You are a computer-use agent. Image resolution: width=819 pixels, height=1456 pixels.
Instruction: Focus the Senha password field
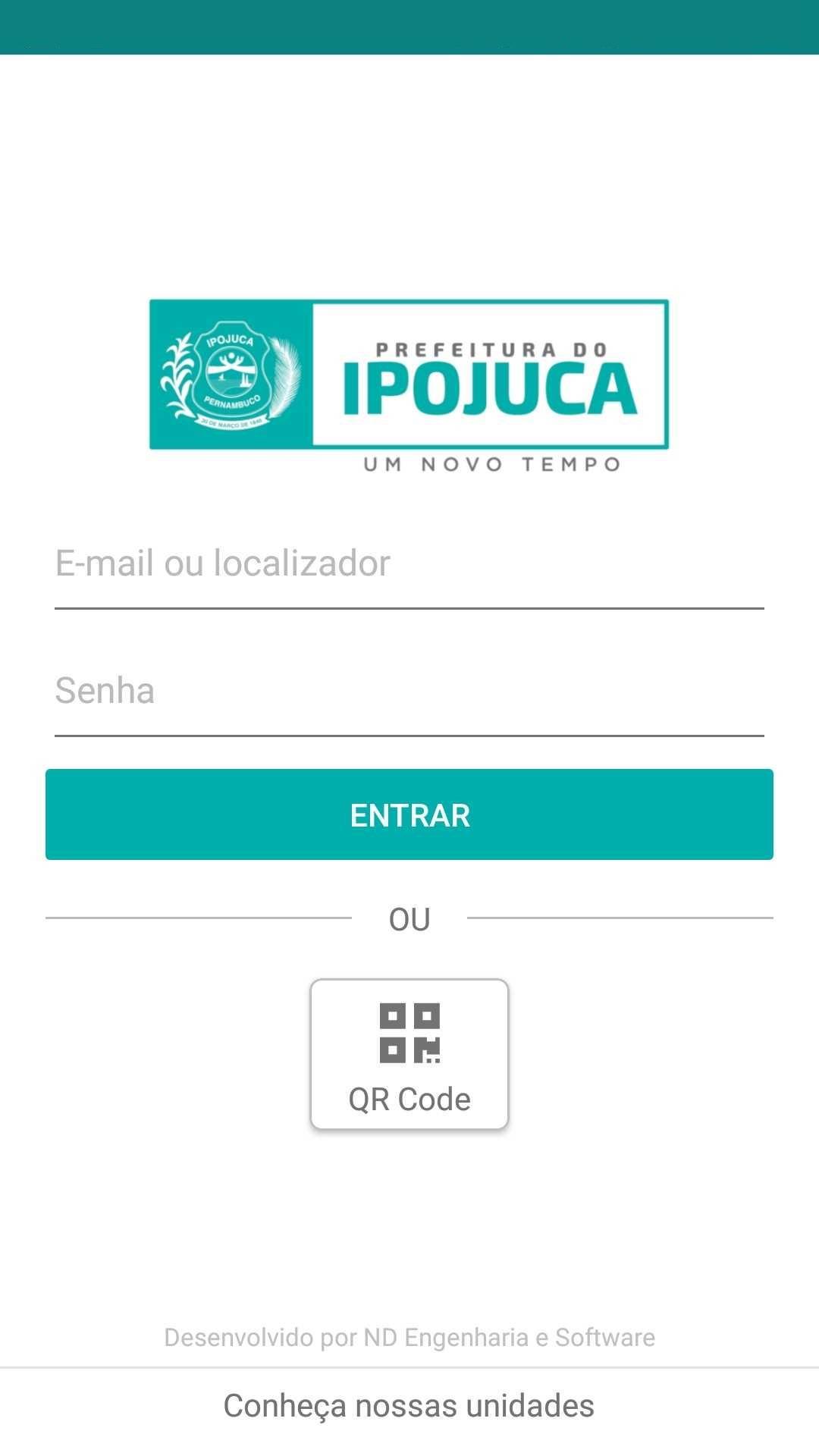tap(409, 692)
